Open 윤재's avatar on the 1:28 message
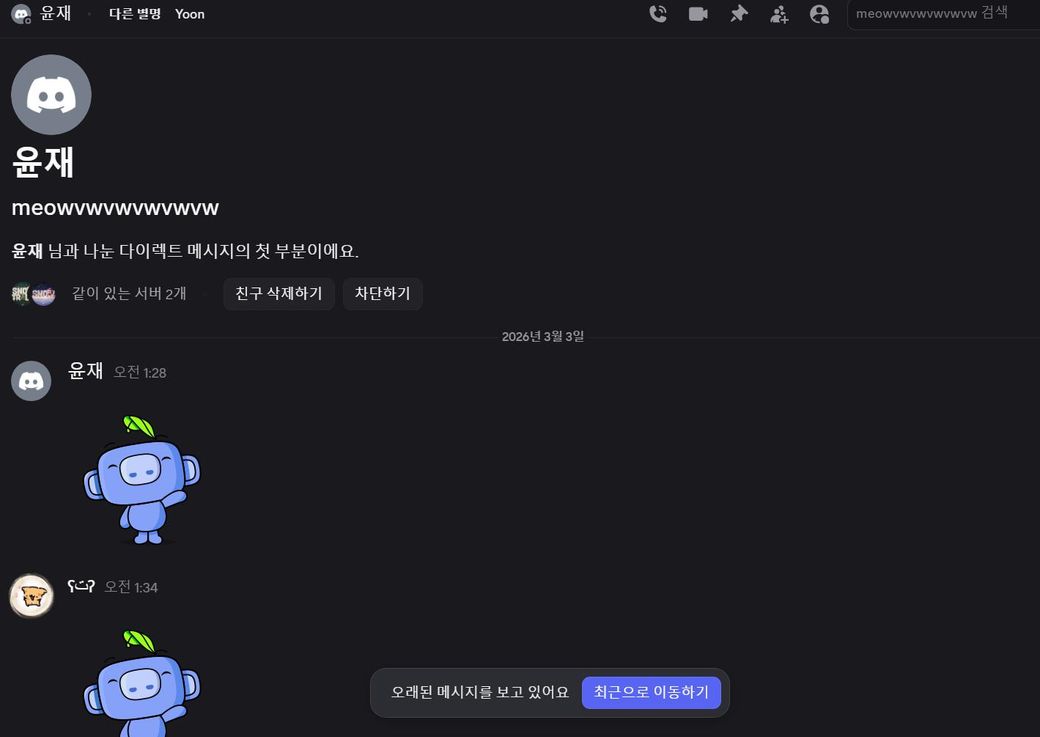The height and width of the screenshot is (737, 1040). [31, 381]
